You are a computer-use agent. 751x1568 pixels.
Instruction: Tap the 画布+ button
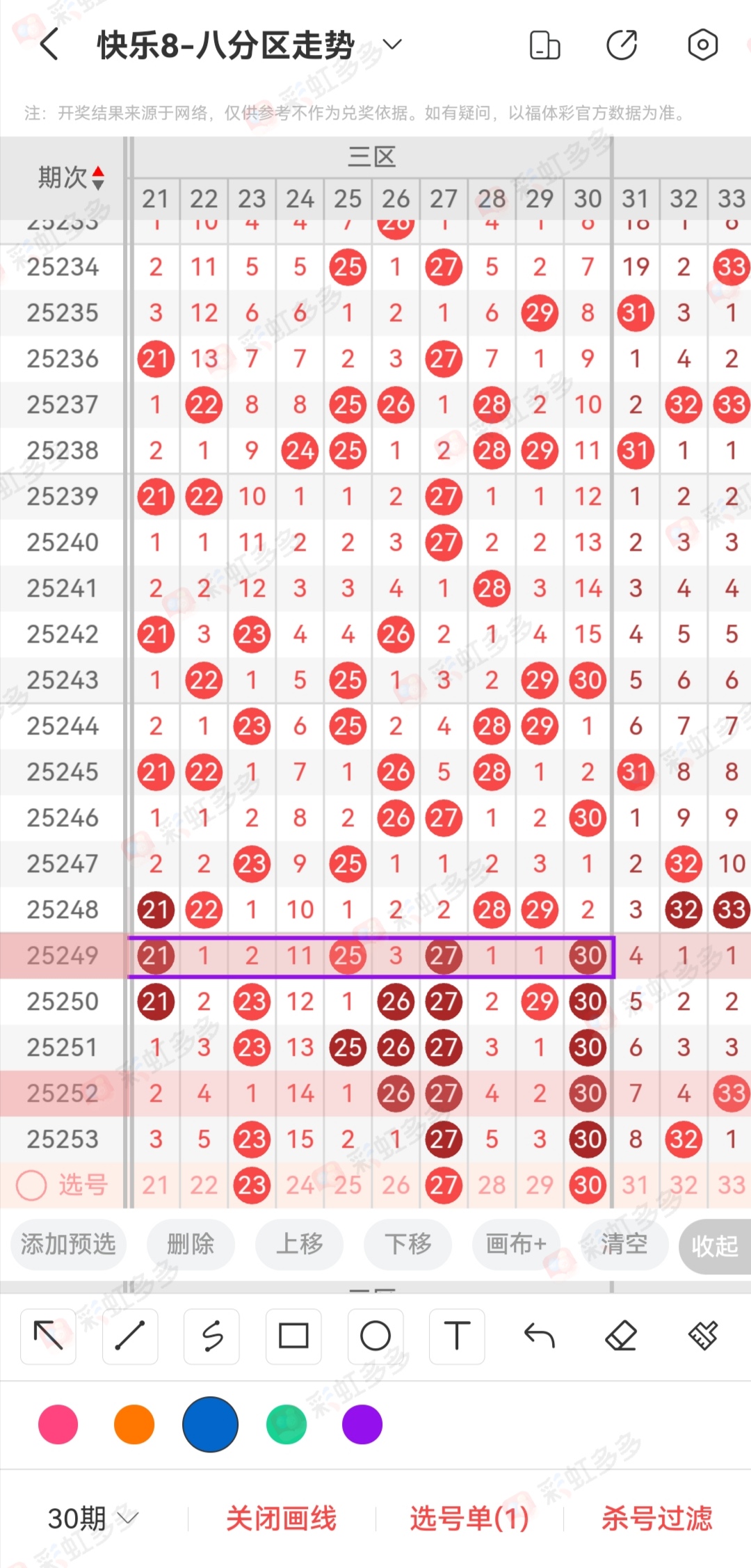click(515, 1244)
